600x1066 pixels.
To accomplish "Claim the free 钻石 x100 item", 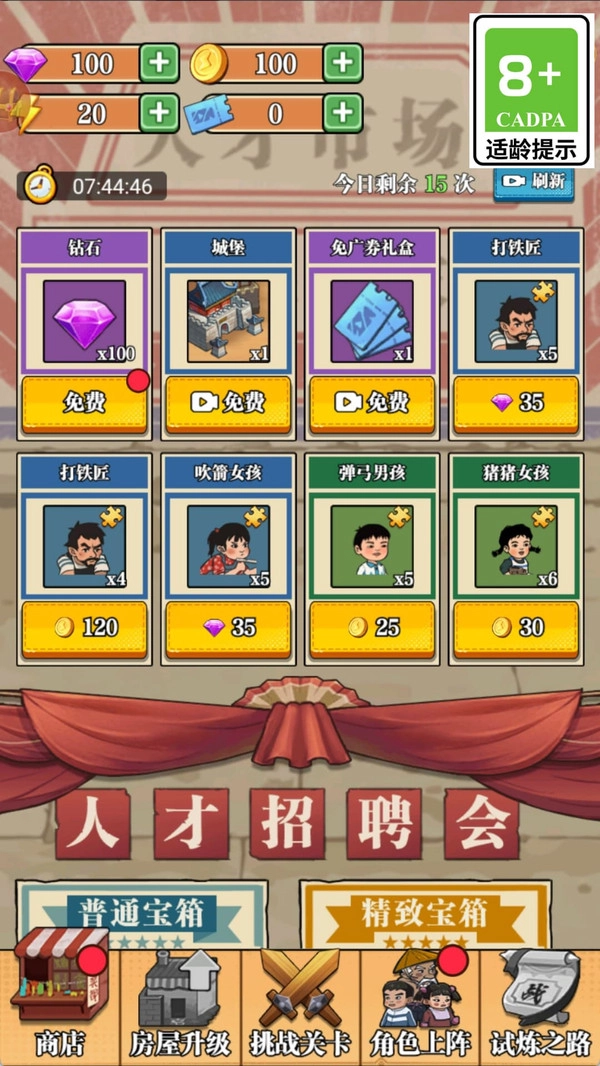I will [x=85, y=402].
